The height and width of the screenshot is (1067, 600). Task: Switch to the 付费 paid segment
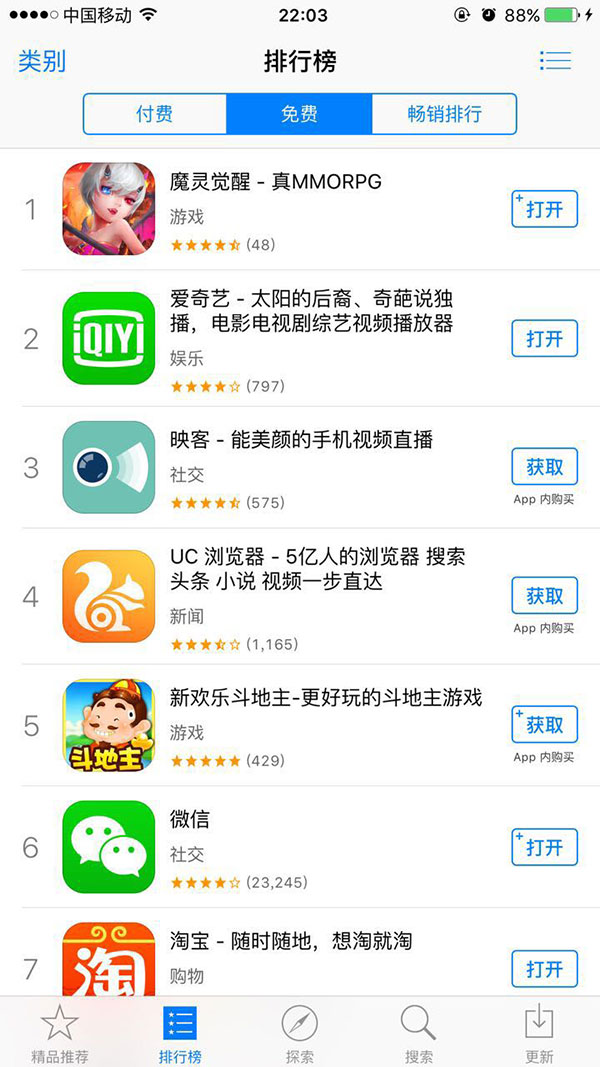155,114
